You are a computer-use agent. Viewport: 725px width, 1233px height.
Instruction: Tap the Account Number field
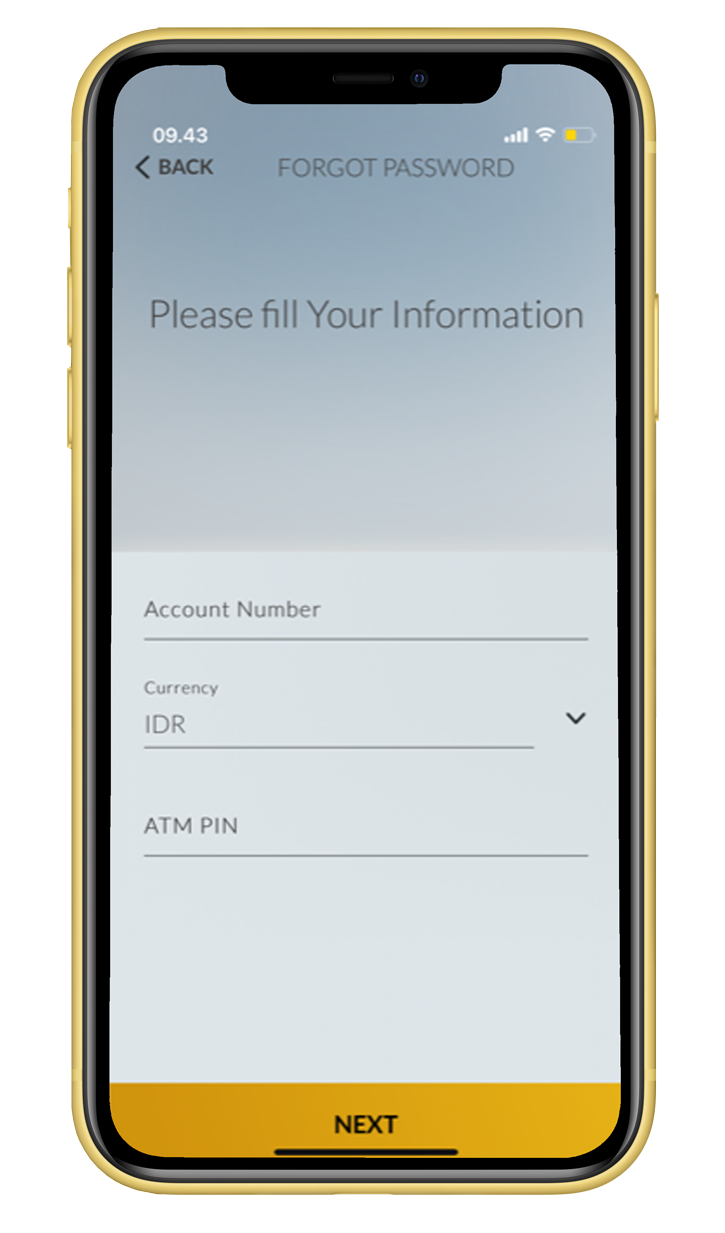click(x=365, y=610)
